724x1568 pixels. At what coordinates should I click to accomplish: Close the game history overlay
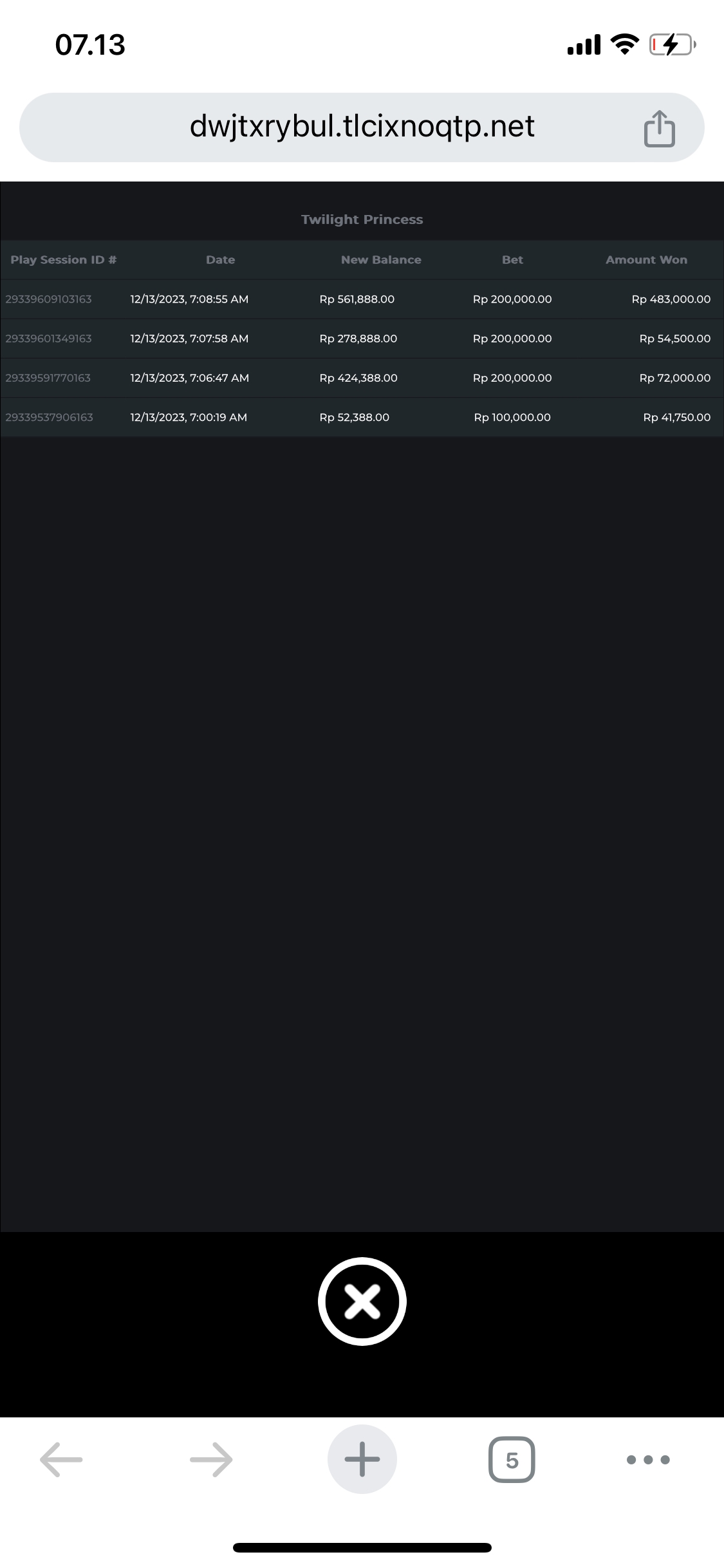click(362, 1301)
